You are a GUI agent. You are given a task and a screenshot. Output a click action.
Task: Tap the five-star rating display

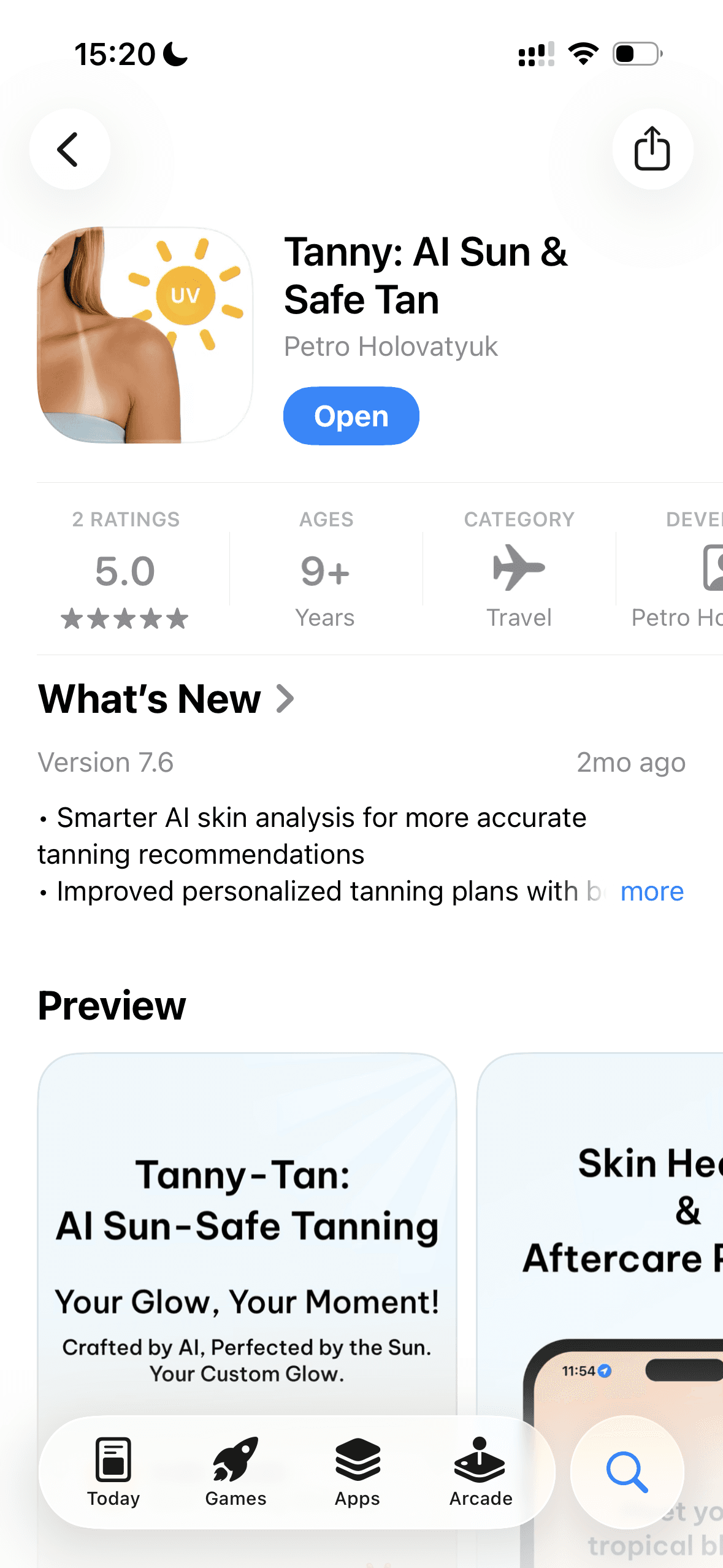tap(125, 618)
